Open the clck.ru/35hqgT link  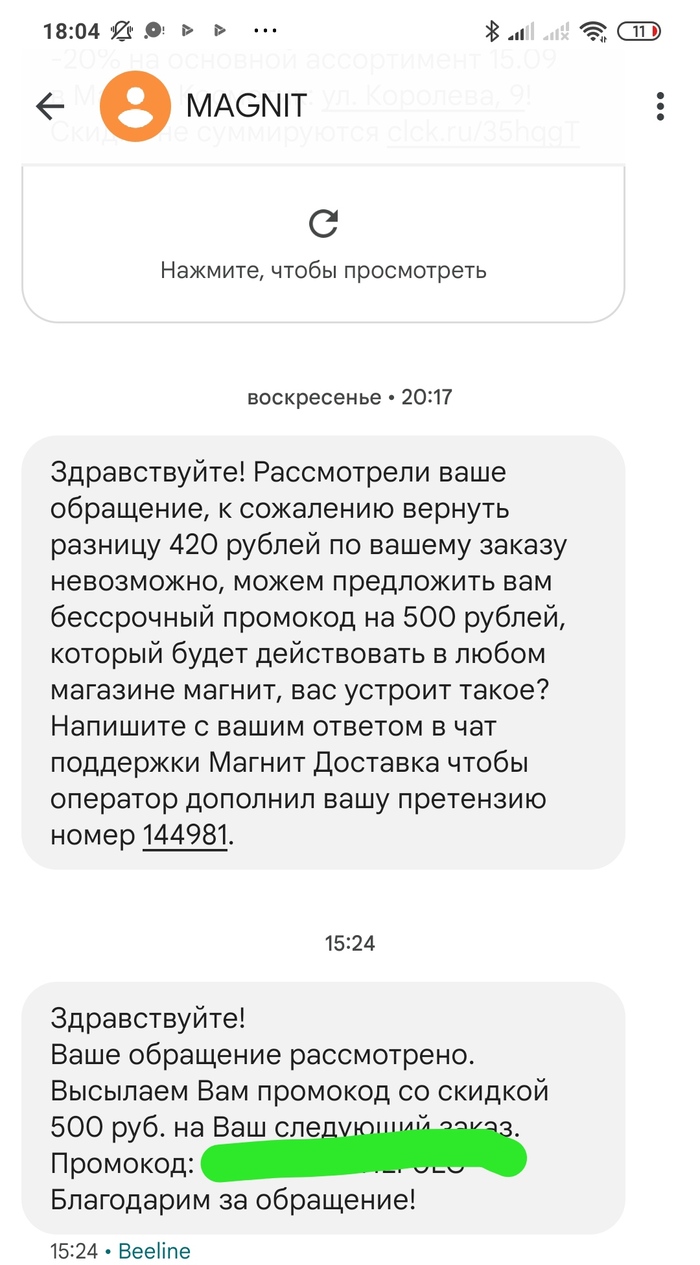coord(484,133)
